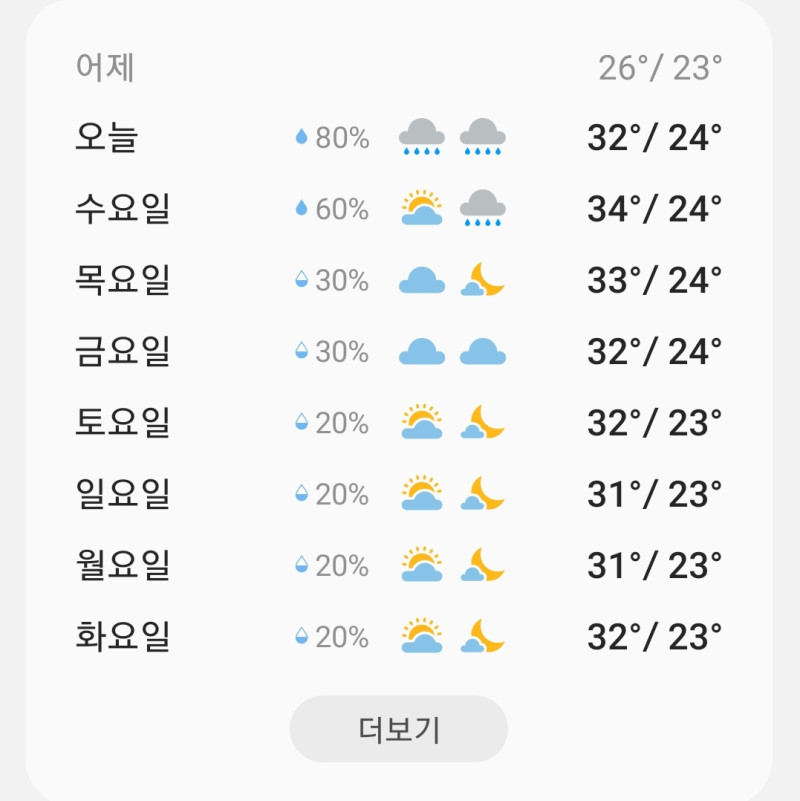The width and height of the screenshot is (800, 801).
Task: Open the 금요일 forecast row
Action: (x=398, y=351)
